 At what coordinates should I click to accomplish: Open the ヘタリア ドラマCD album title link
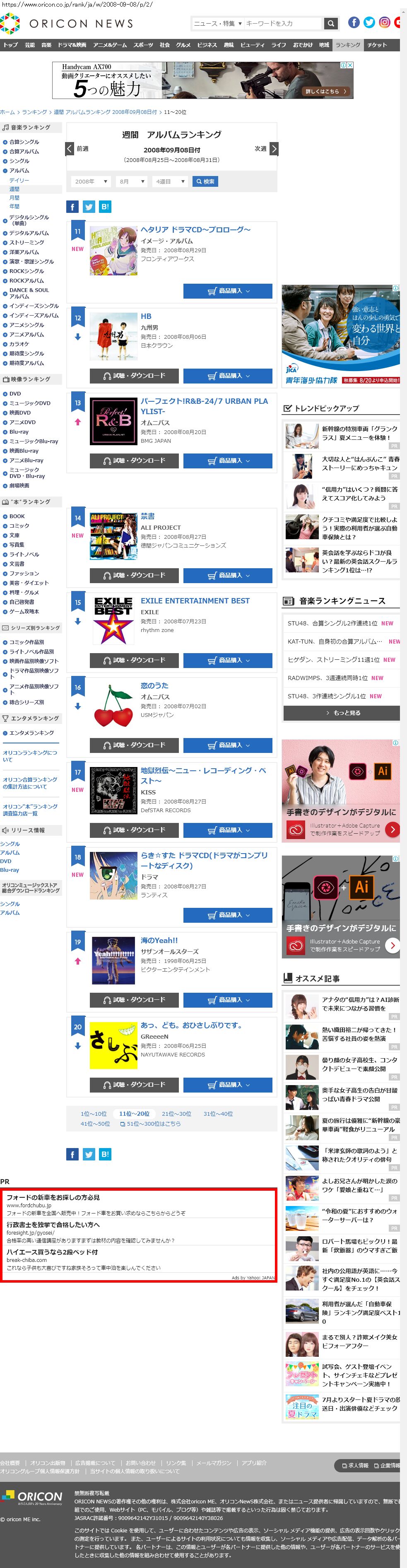point(195,229)
